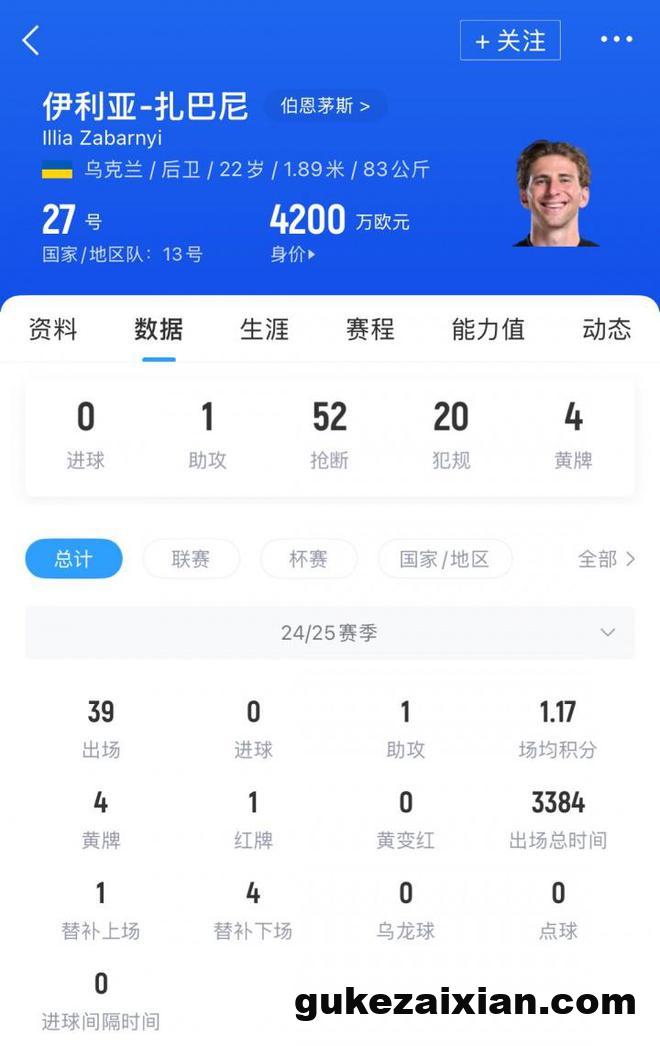Follow the player with +关注 button
Viewport: 660px width, 1046px height.
click(510, 40)
